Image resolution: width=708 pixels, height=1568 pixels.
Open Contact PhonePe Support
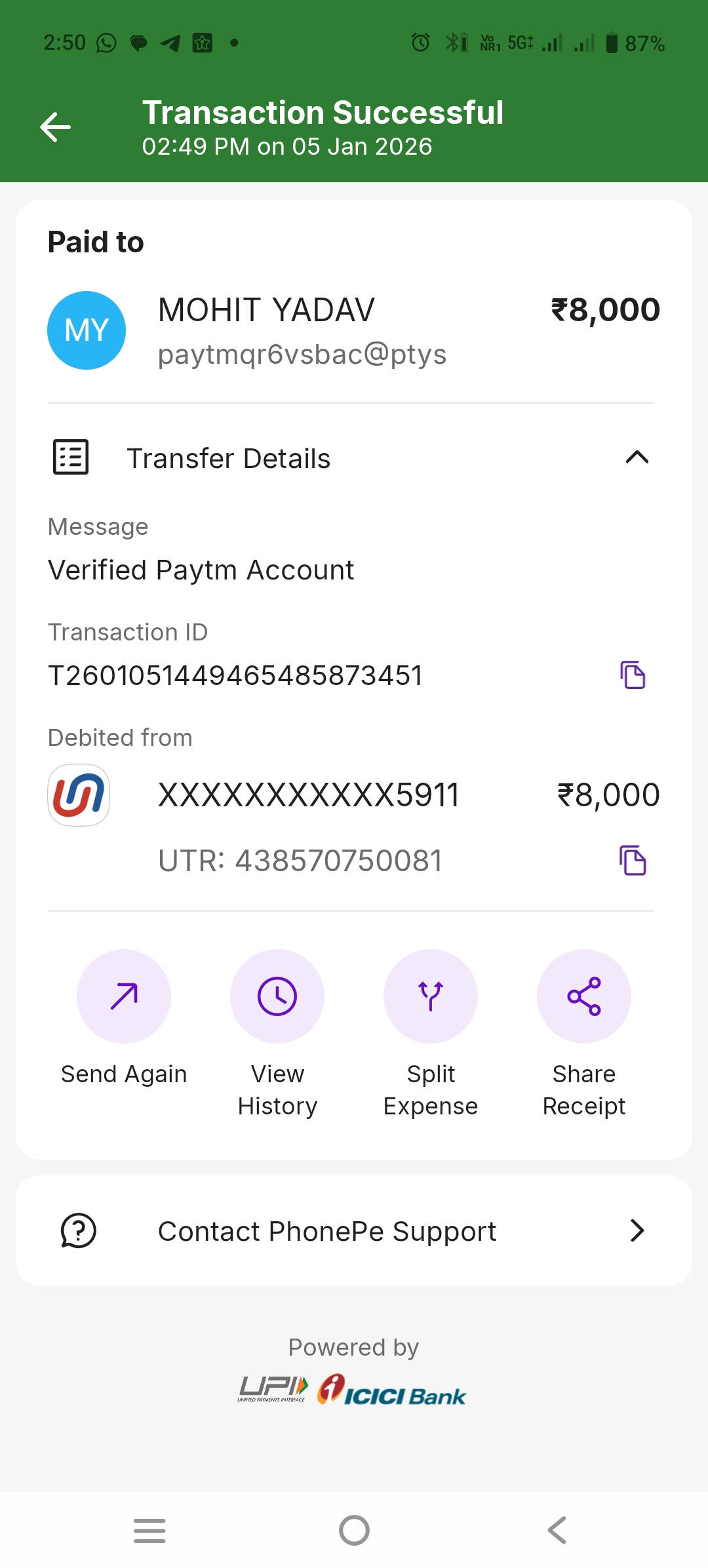(354, 1230)
